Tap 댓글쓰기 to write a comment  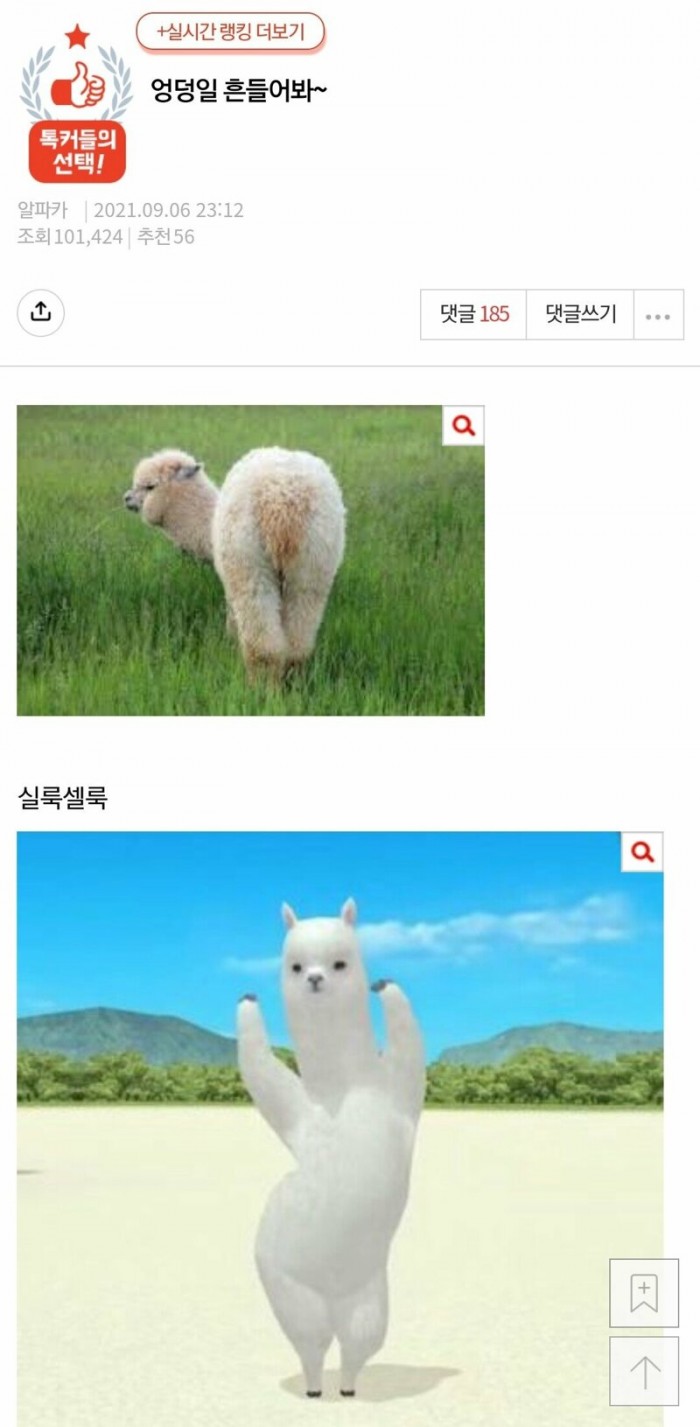[x=580, y=314]
